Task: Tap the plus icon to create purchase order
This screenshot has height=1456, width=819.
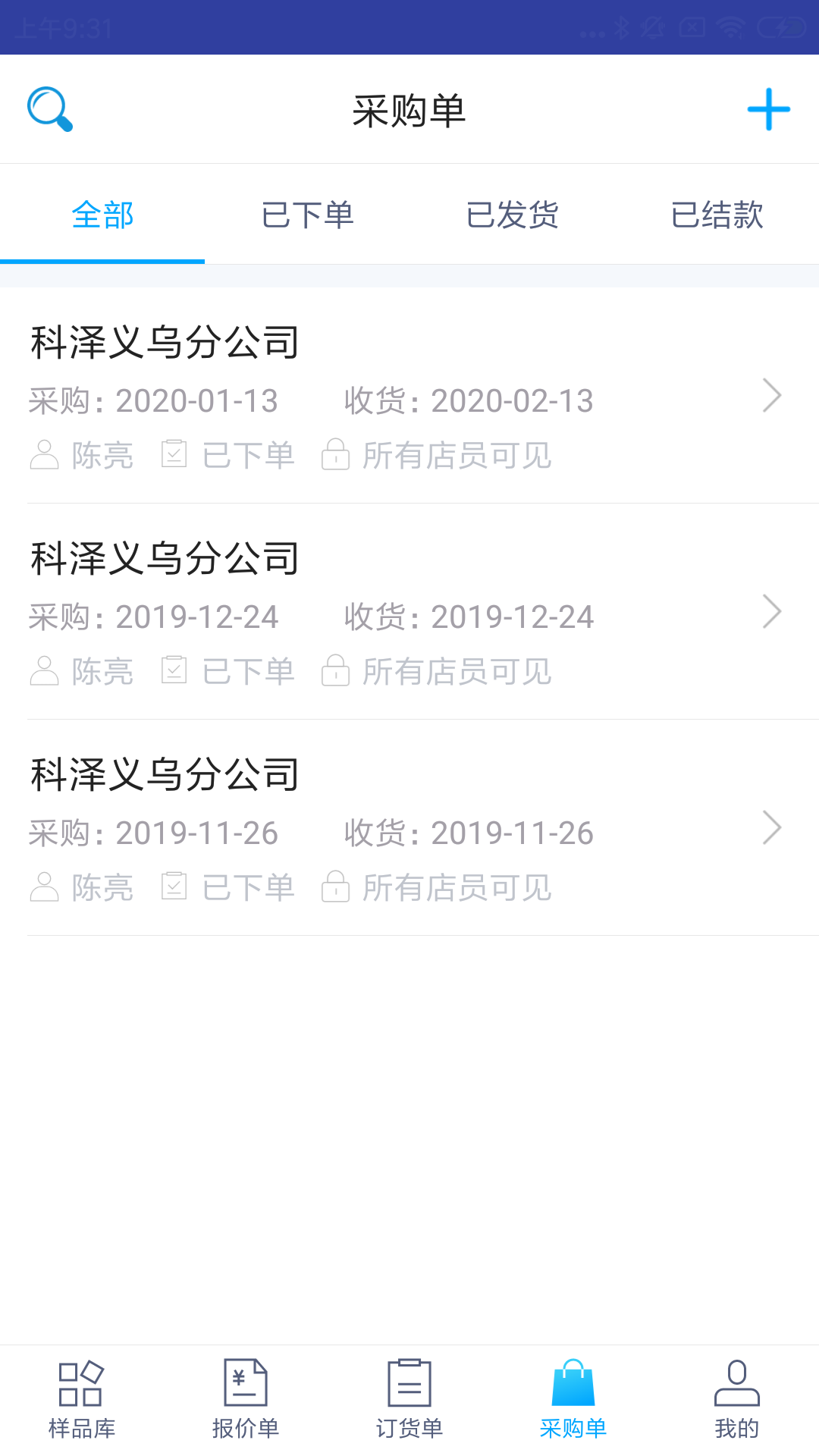Action: [769, 108]
